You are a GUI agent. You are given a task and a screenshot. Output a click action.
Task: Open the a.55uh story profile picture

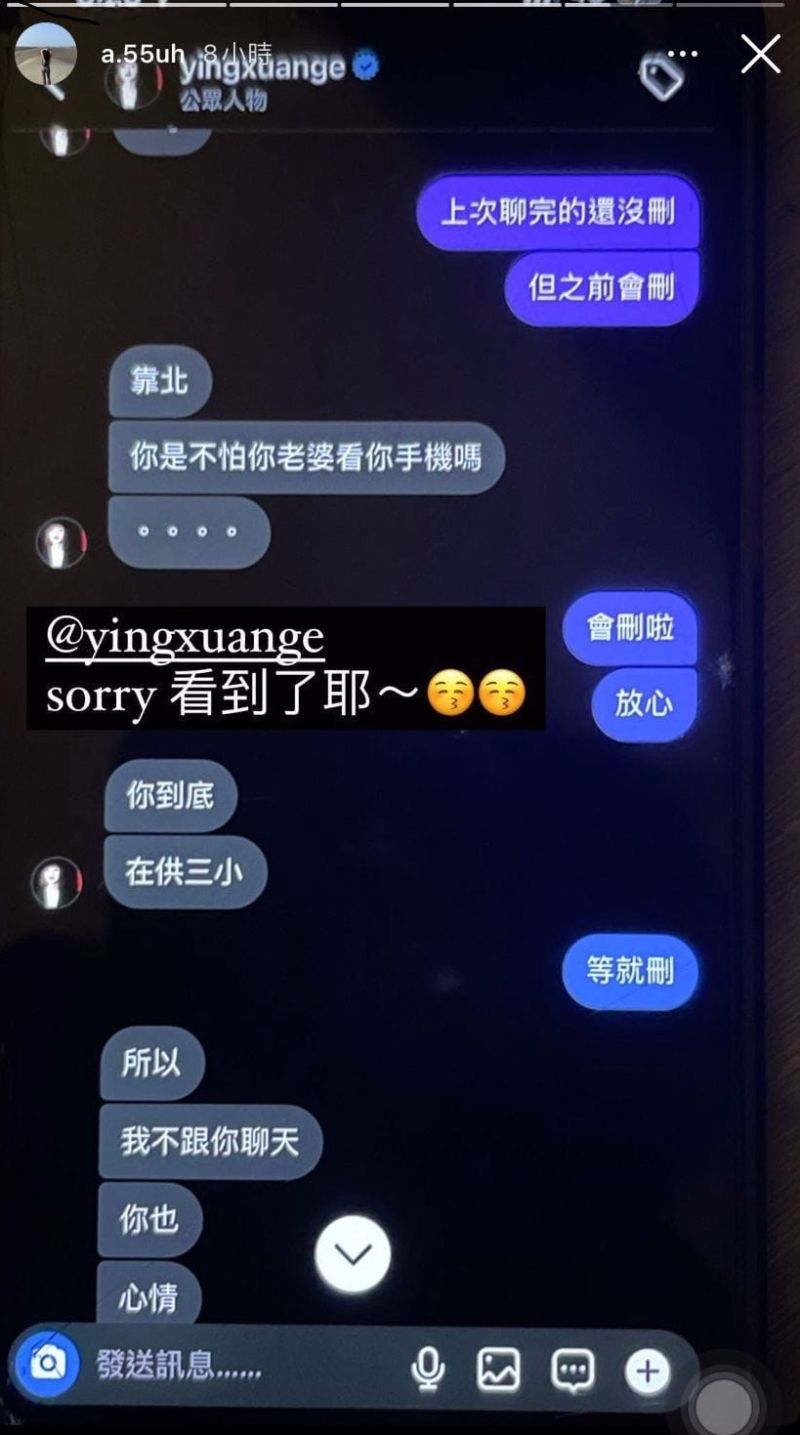tap(49, 55)
